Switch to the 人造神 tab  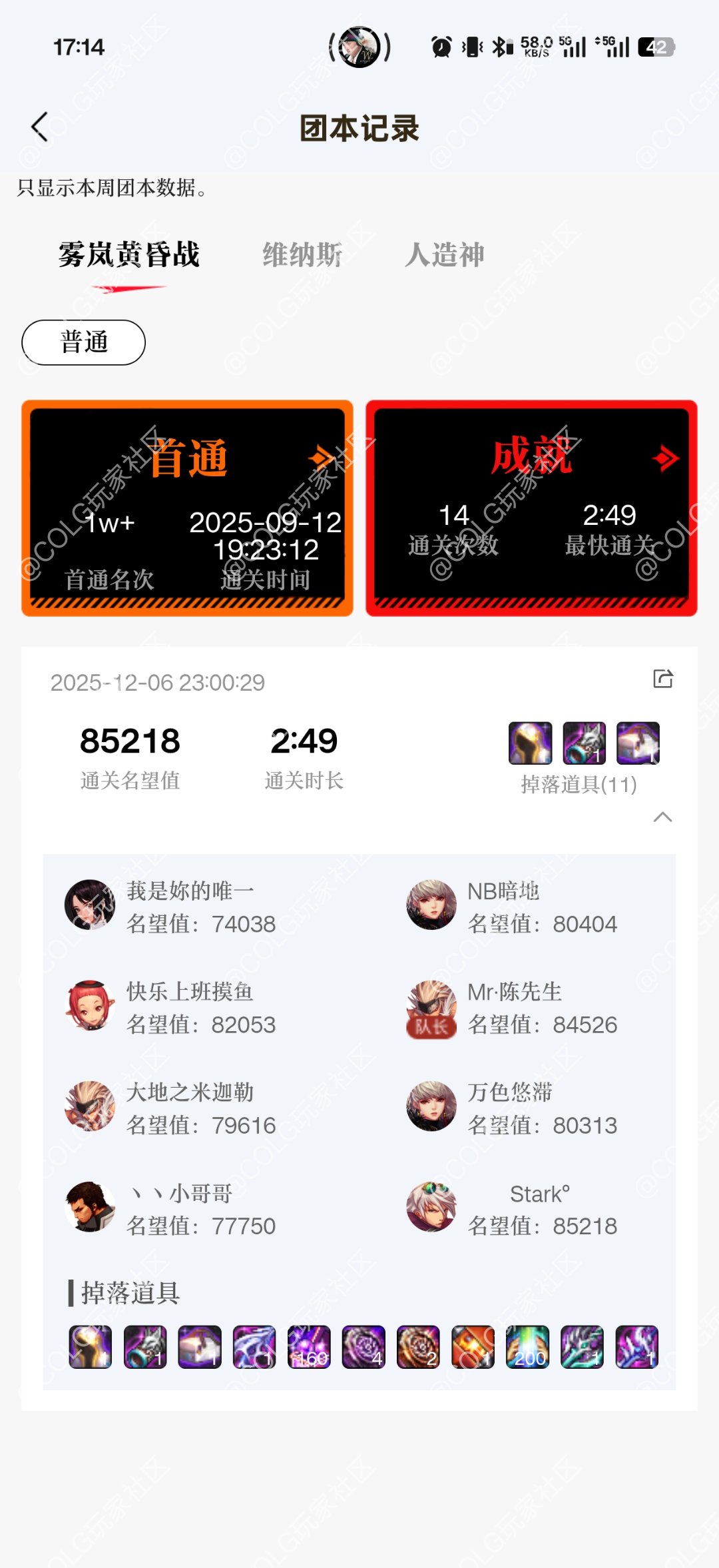click(445, 255)
